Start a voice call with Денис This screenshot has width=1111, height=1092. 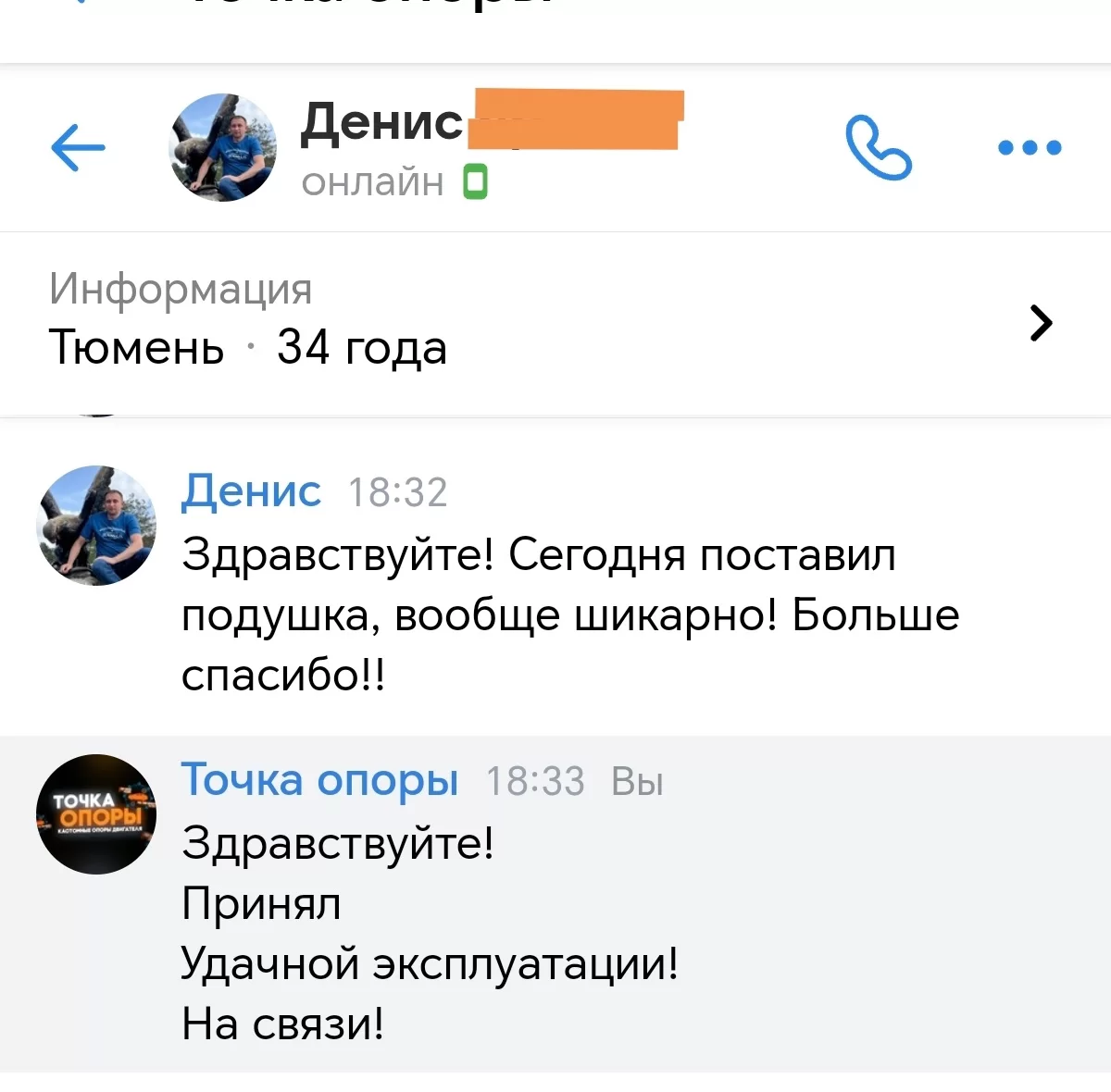pyautogui.click(x=878, y=147)
